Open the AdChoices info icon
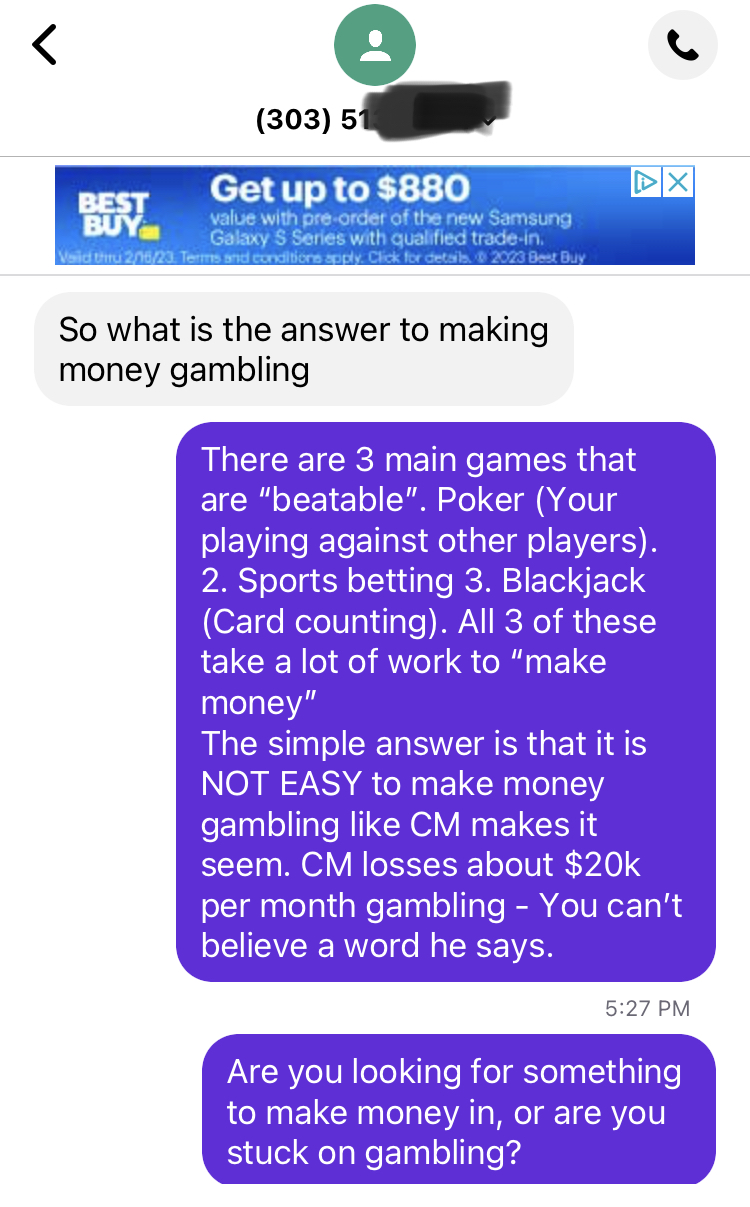 [x=647, y=182]
